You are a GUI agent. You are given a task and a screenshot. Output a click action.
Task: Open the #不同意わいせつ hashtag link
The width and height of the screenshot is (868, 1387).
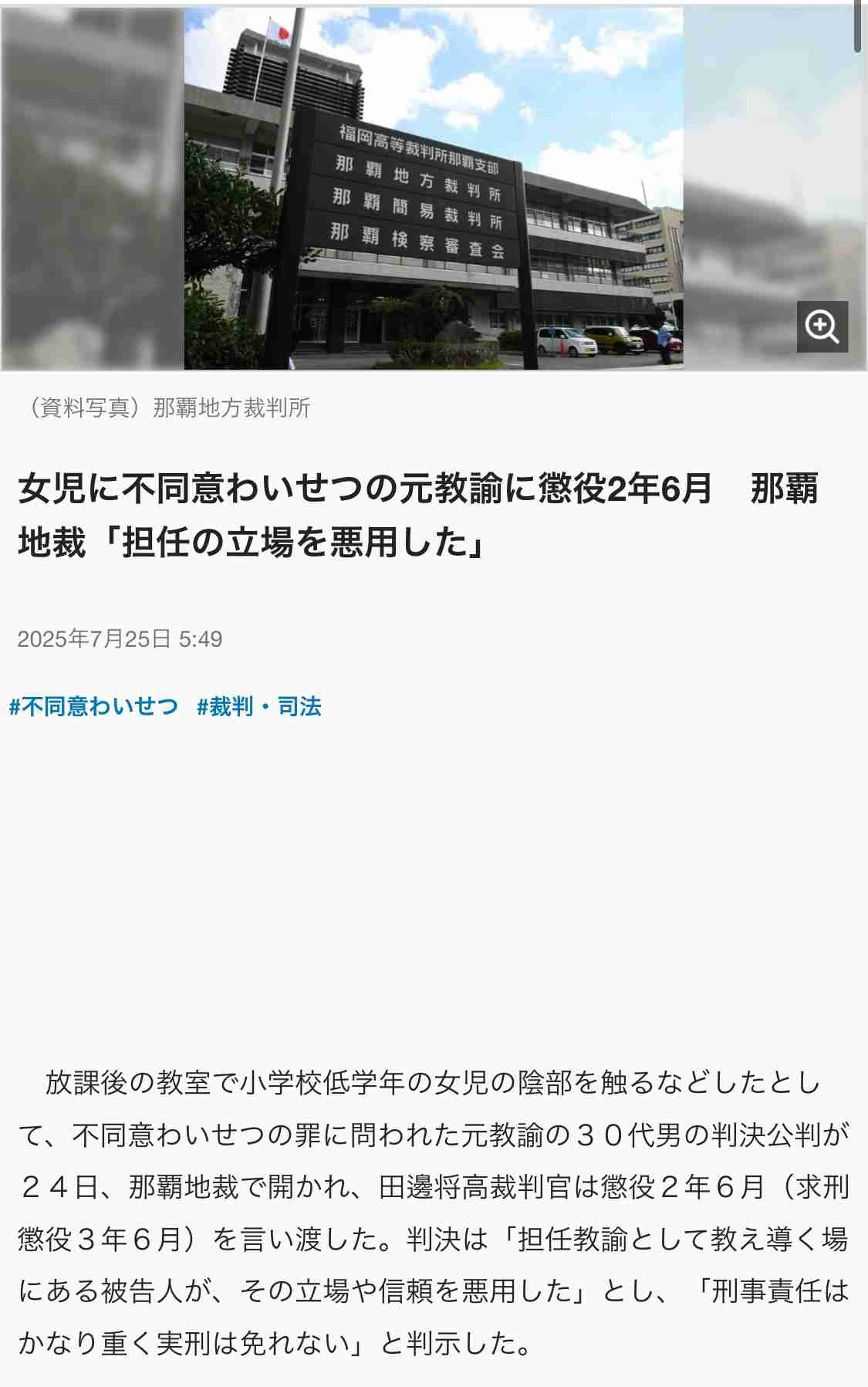tap(93, 706)
